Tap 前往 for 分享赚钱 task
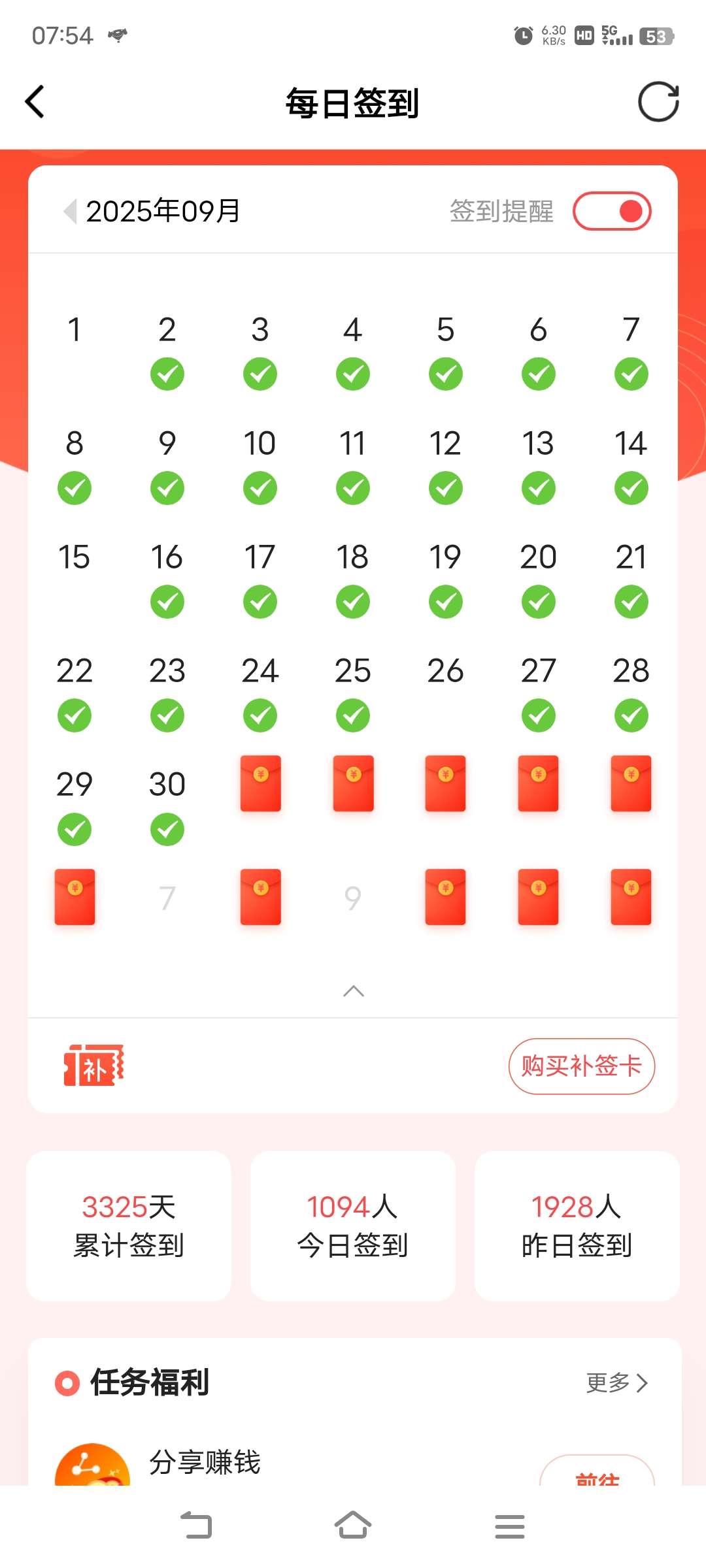706x1568 pixels. (596, 1475)
